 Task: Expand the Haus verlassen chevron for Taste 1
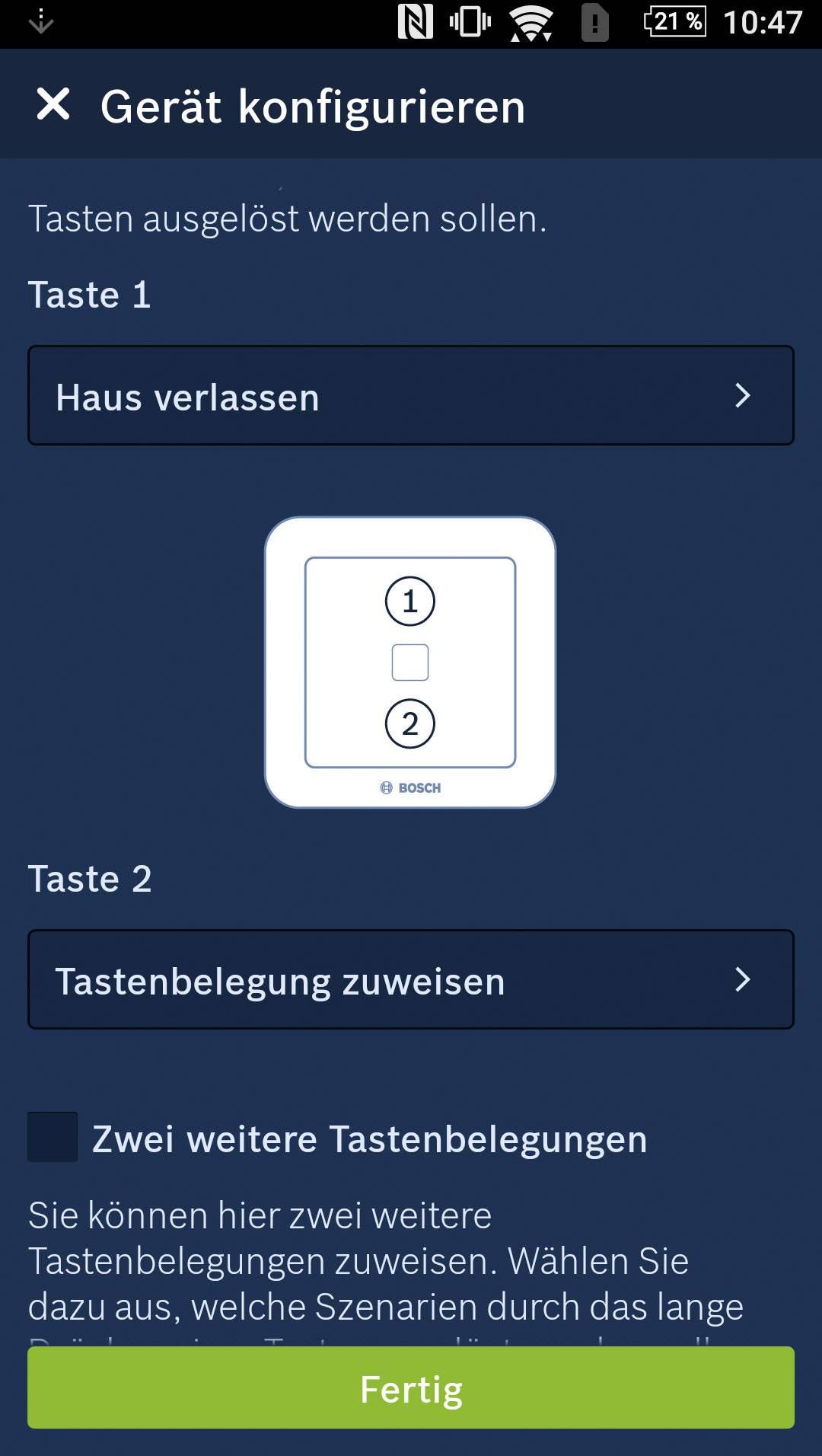click(x=744, y=395)
